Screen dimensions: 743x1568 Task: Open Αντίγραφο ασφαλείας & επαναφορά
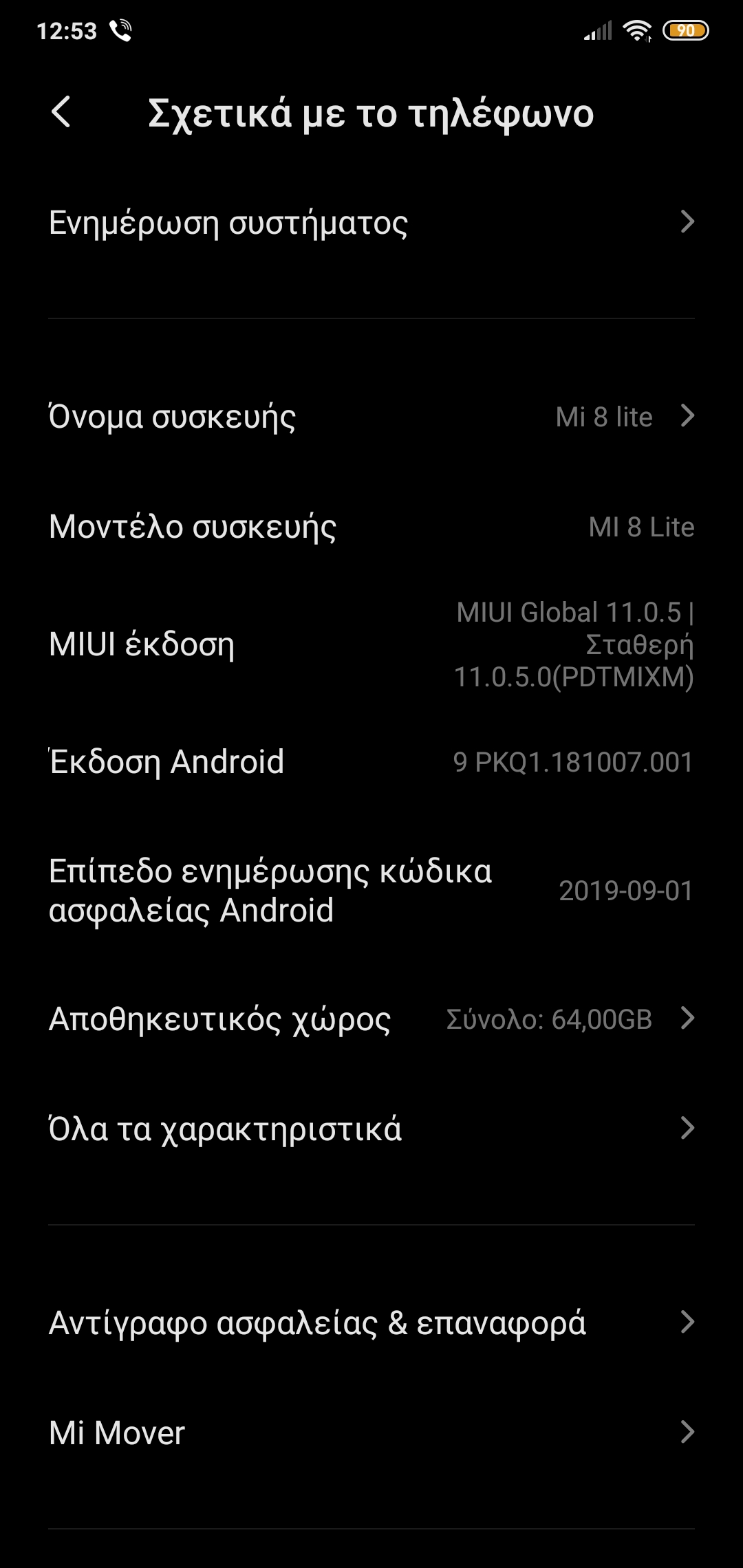(371, 1322)
